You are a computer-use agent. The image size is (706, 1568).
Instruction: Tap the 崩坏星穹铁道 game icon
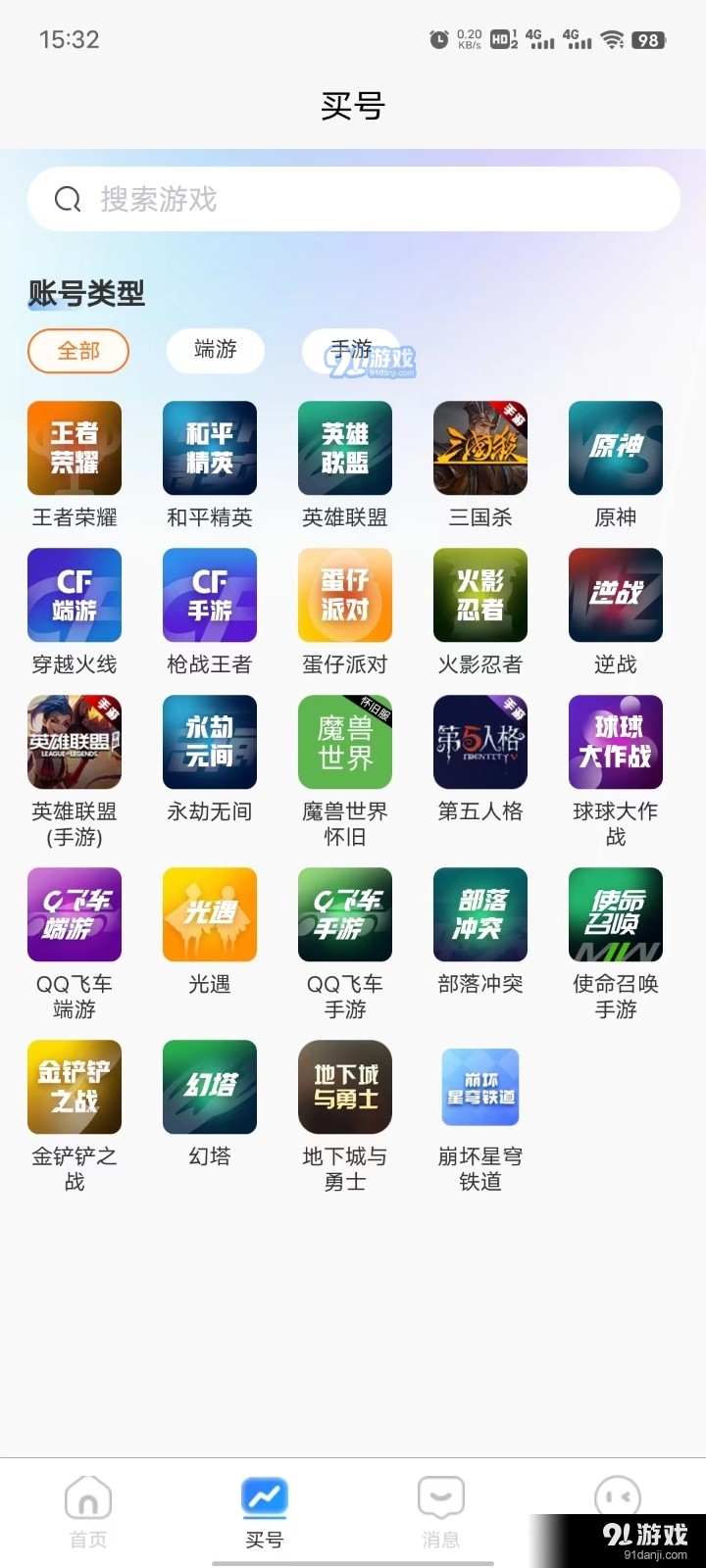[x=479, y=1087]
